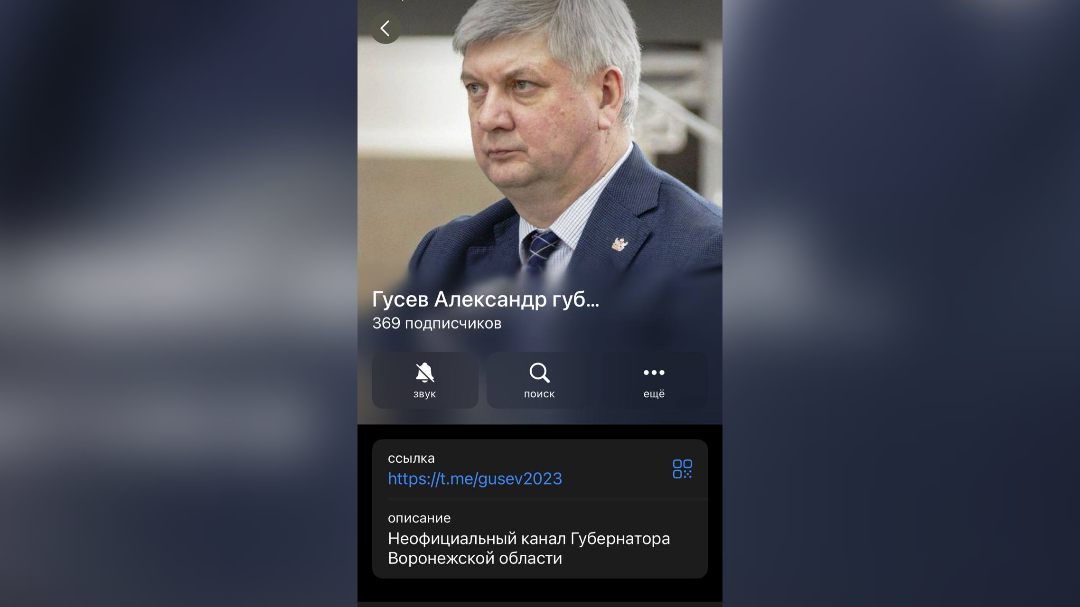Open поиск to search the channel
The height and width of the screenshot is (607, 1080).
point(539,380)
